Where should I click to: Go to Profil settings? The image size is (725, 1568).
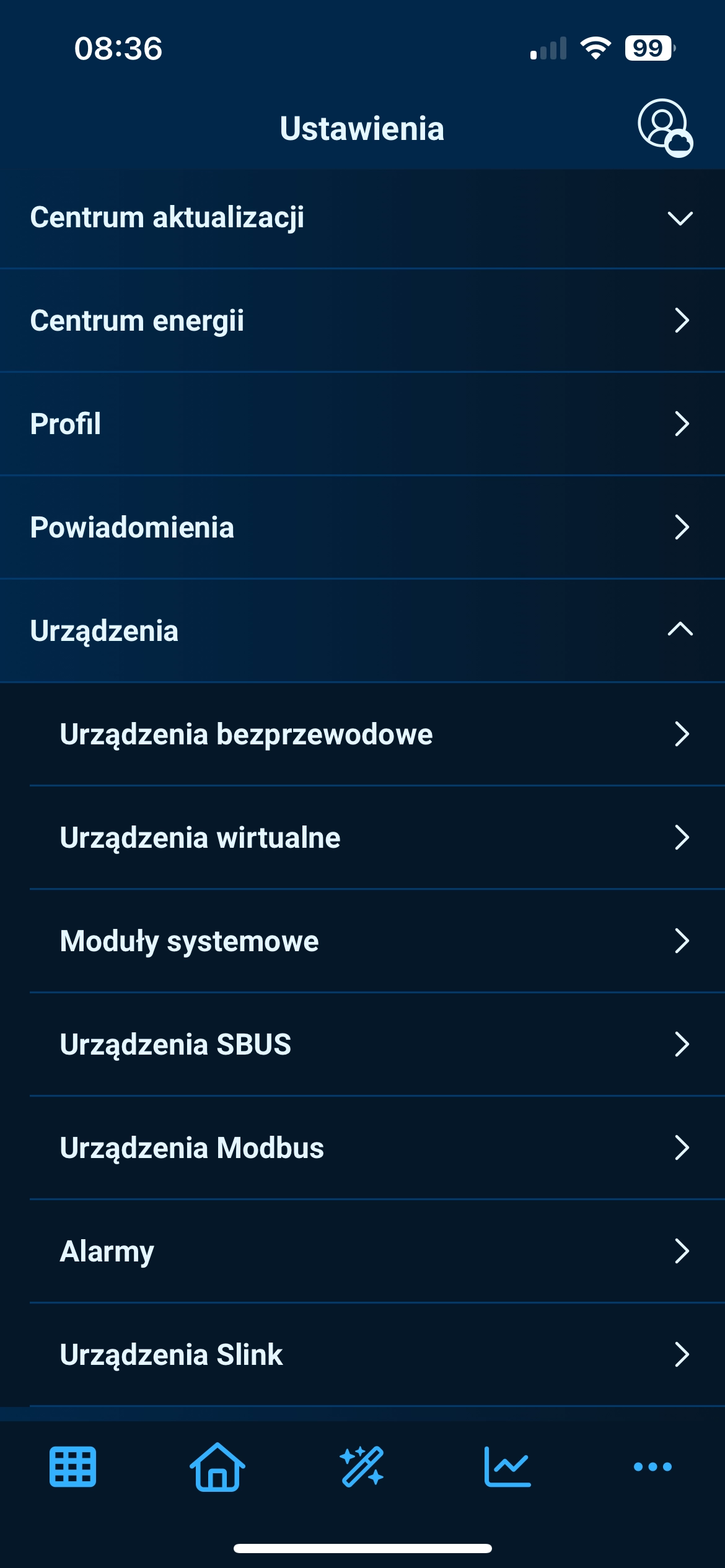pyautogui.click(x=362, y=424)
